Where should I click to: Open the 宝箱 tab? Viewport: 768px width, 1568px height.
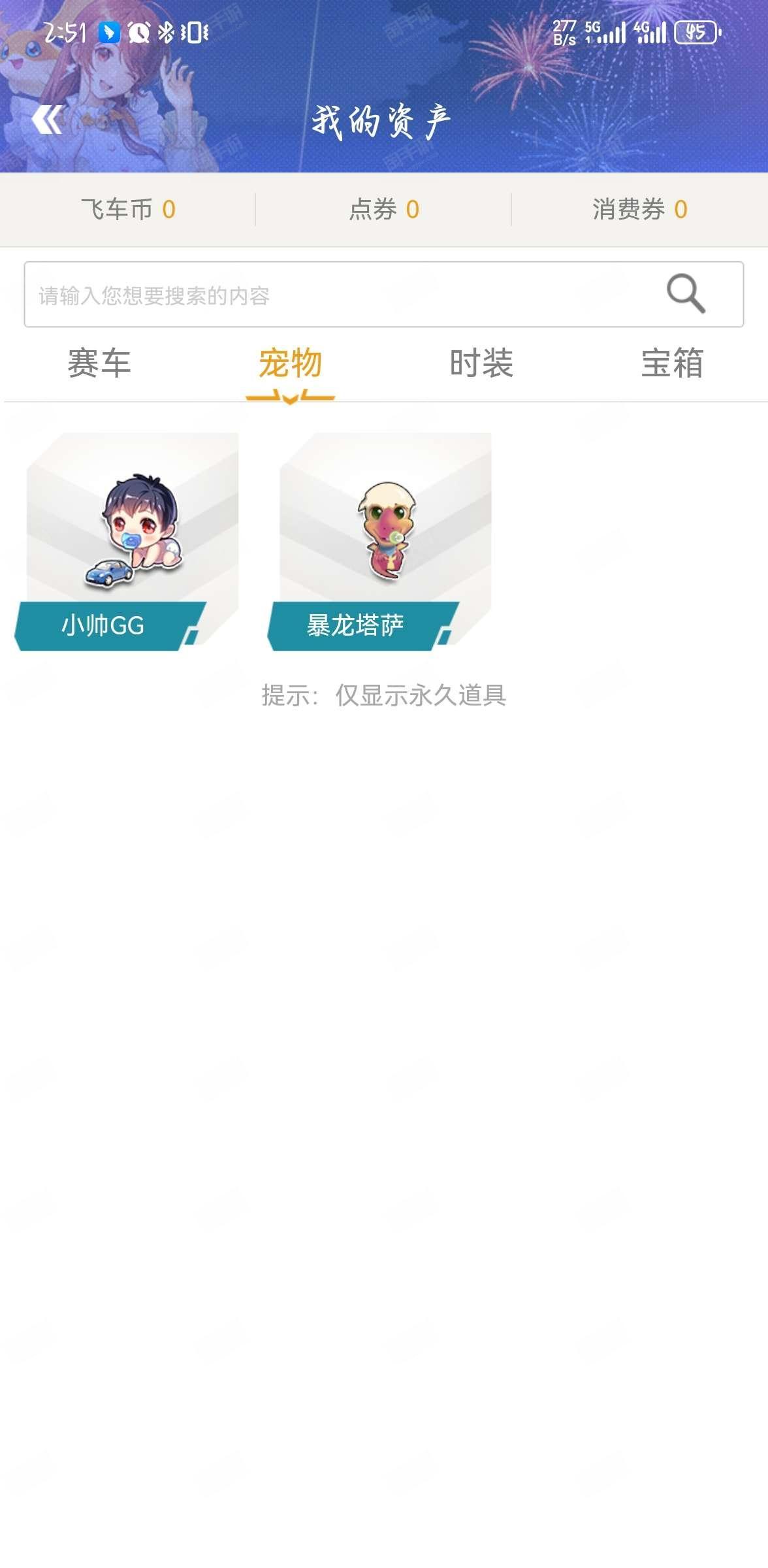coord(672,363)
